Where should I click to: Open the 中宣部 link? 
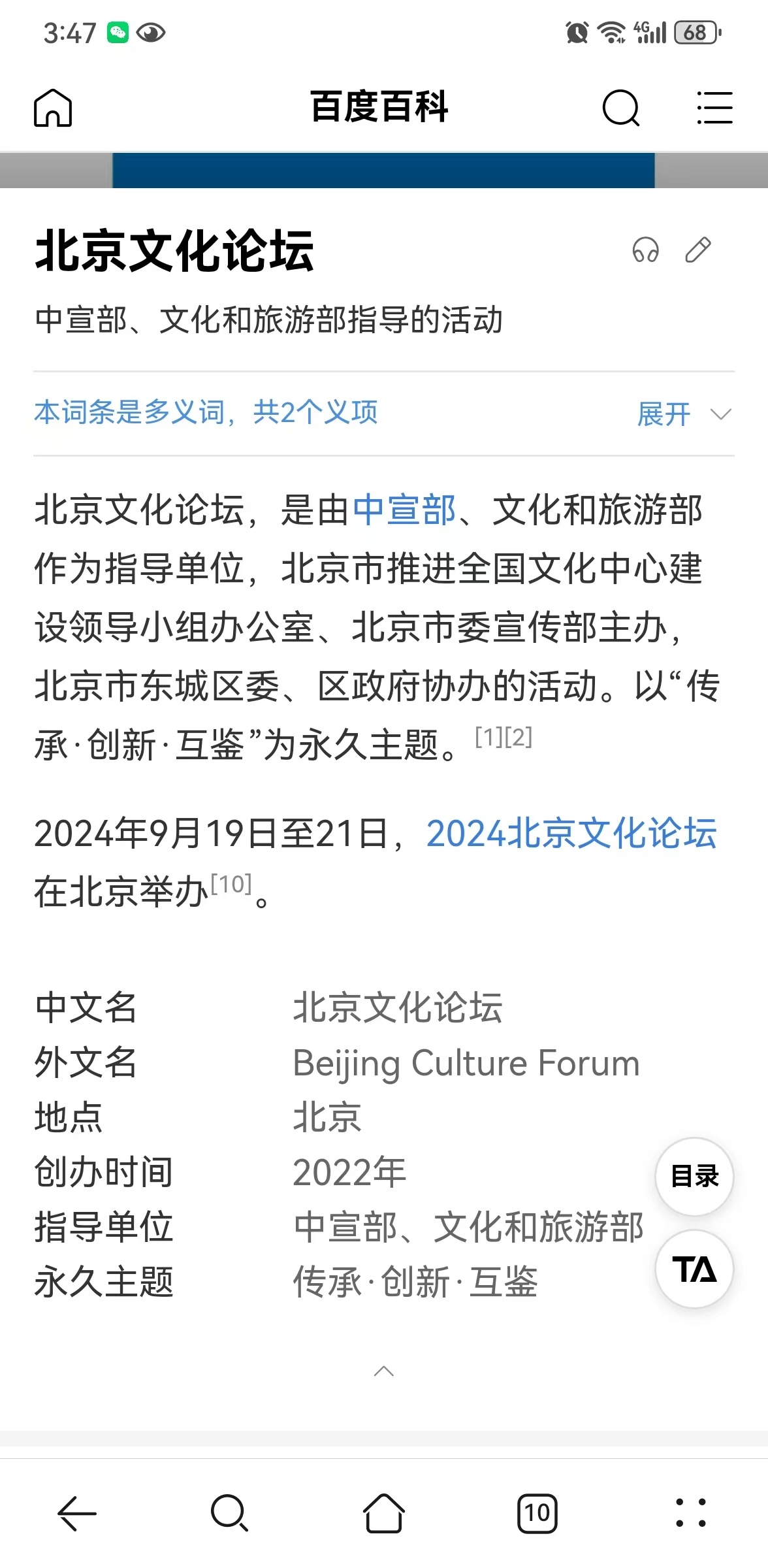tap(404, 510)
